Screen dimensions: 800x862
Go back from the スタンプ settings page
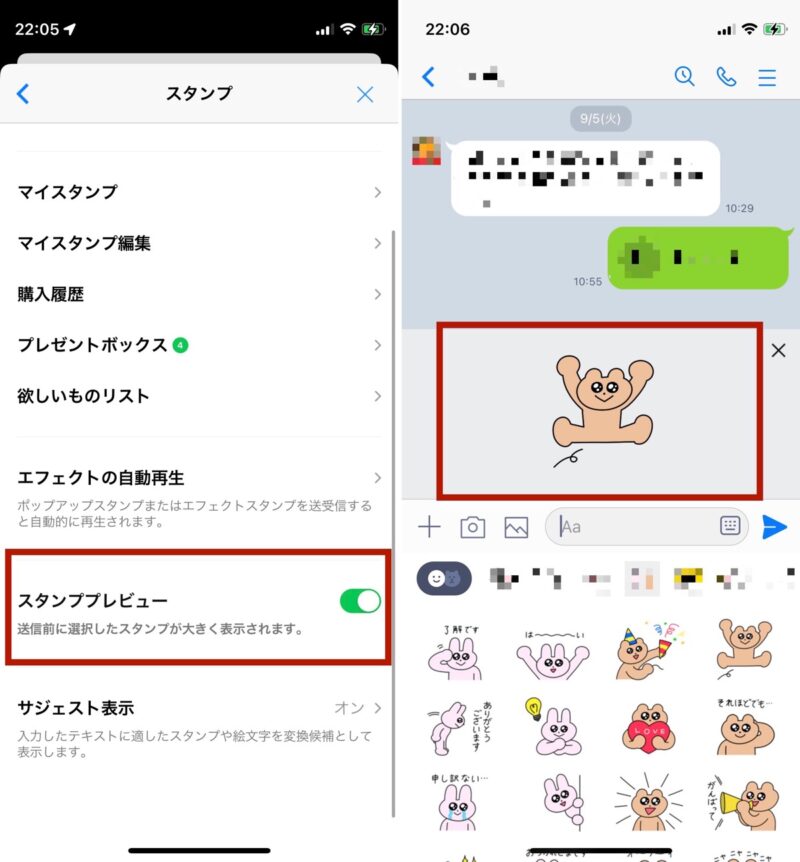click(x=23, y=94)
